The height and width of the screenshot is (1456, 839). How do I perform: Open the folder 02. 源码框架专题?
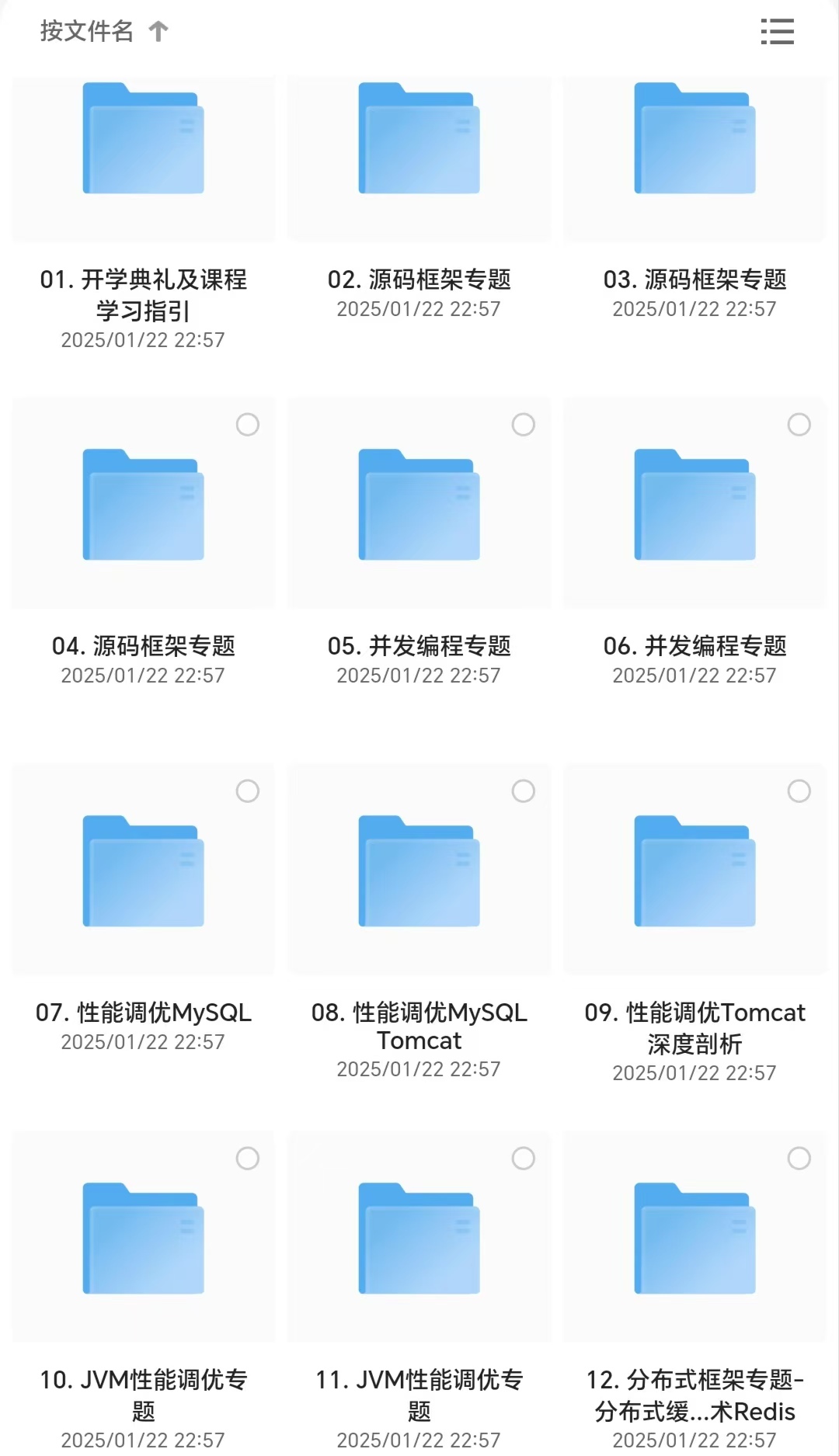tap(419, 155)
